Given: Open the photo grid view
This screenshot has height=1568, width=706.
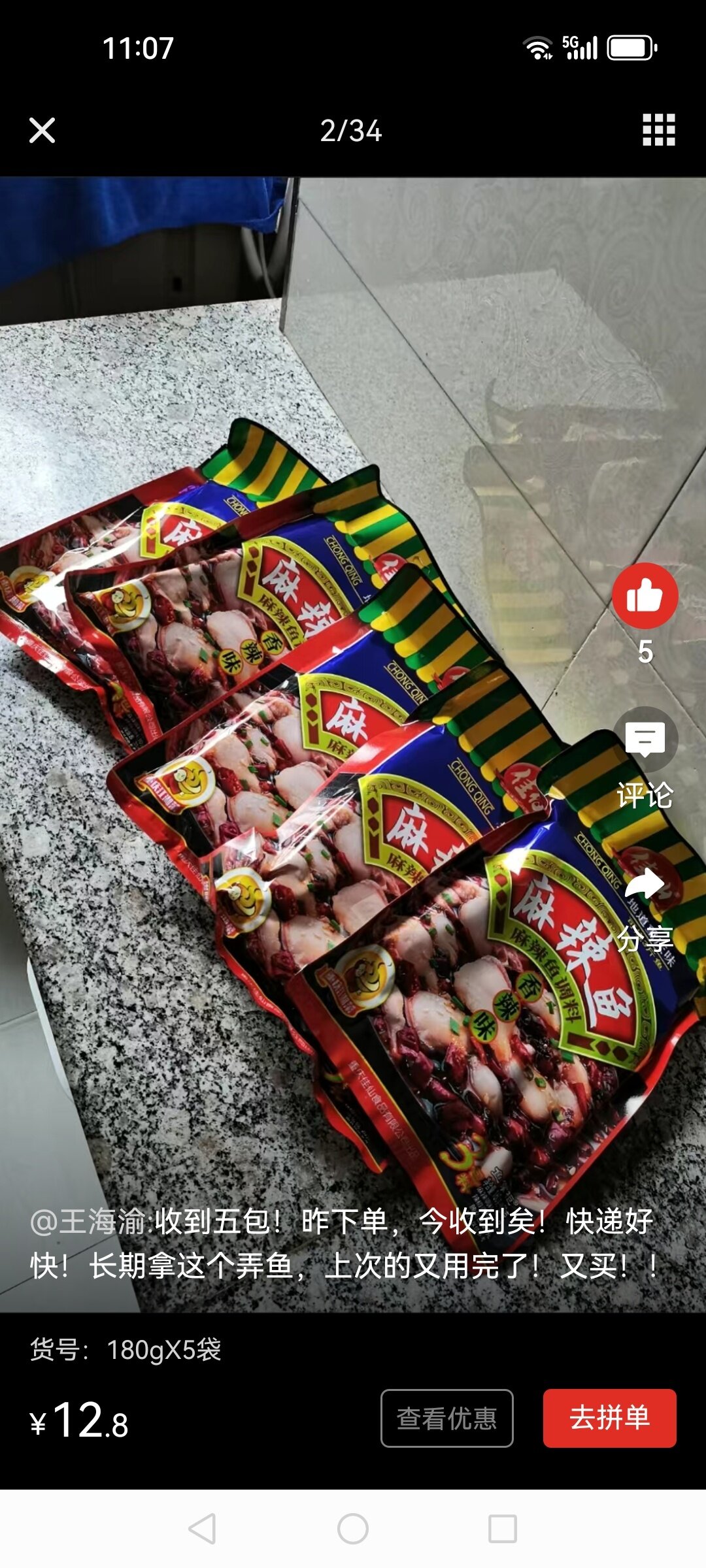Looking at the screenshot, I should coord(658,130).
